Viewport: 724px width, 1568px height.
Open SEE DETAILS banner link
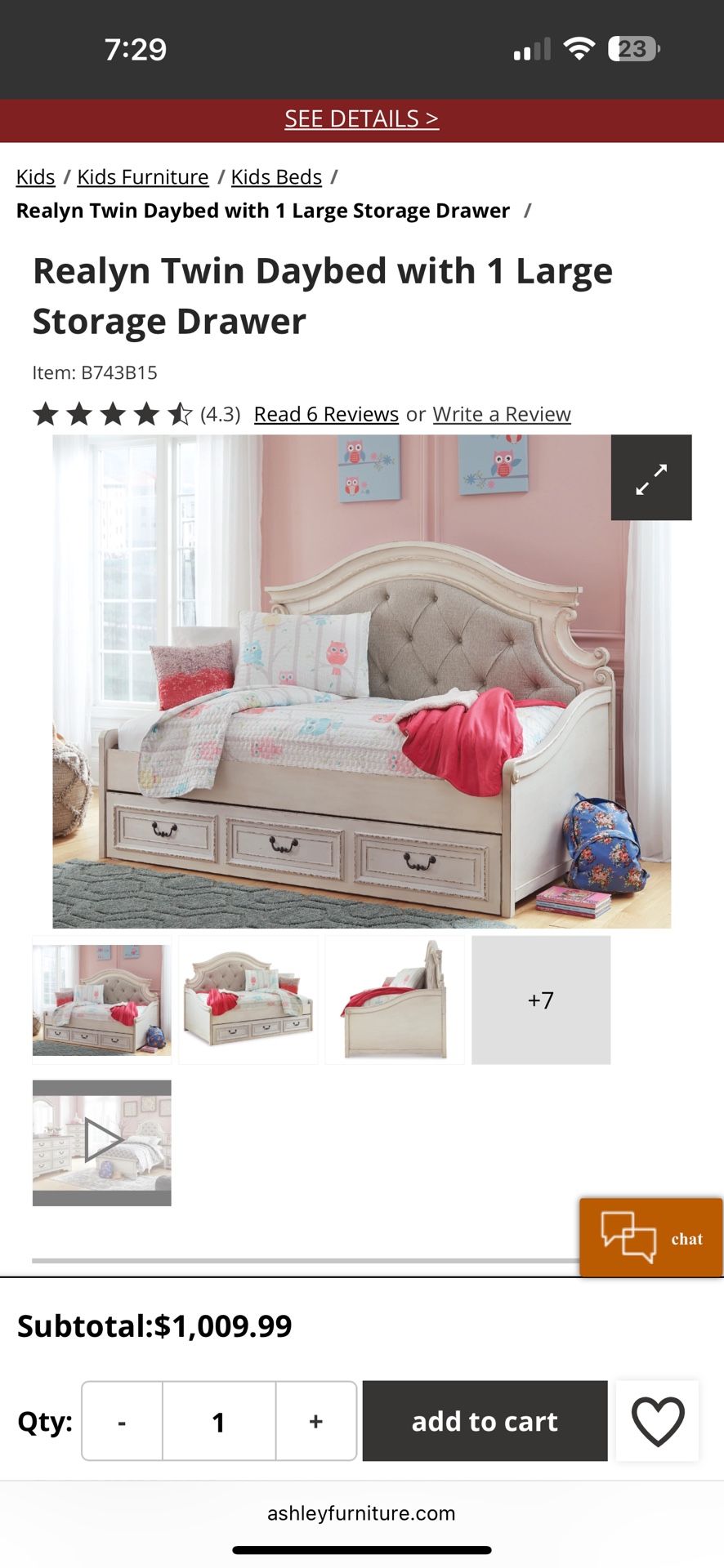(362, 119)
